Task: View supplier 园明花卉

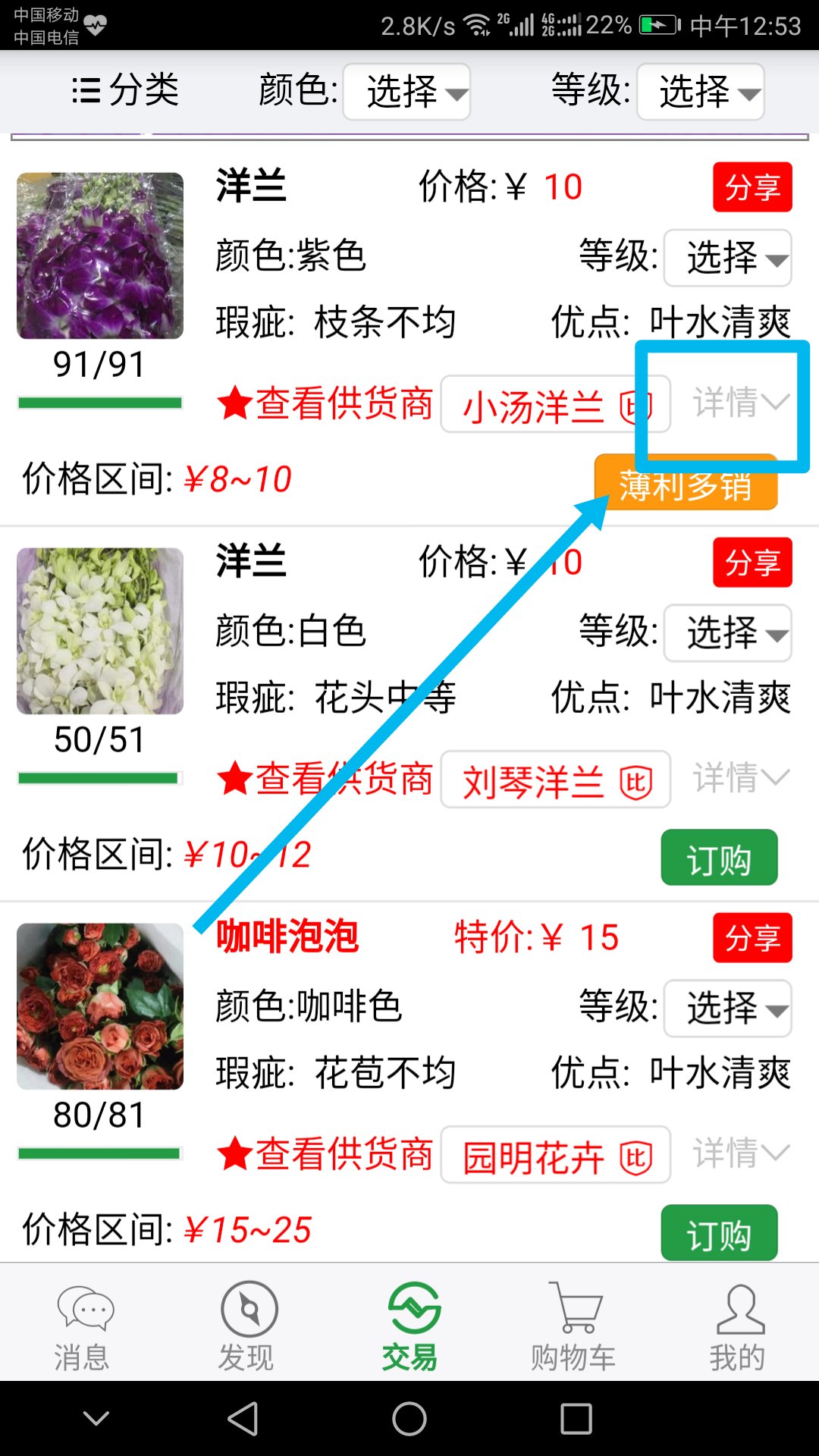Action: [555, 1155]
